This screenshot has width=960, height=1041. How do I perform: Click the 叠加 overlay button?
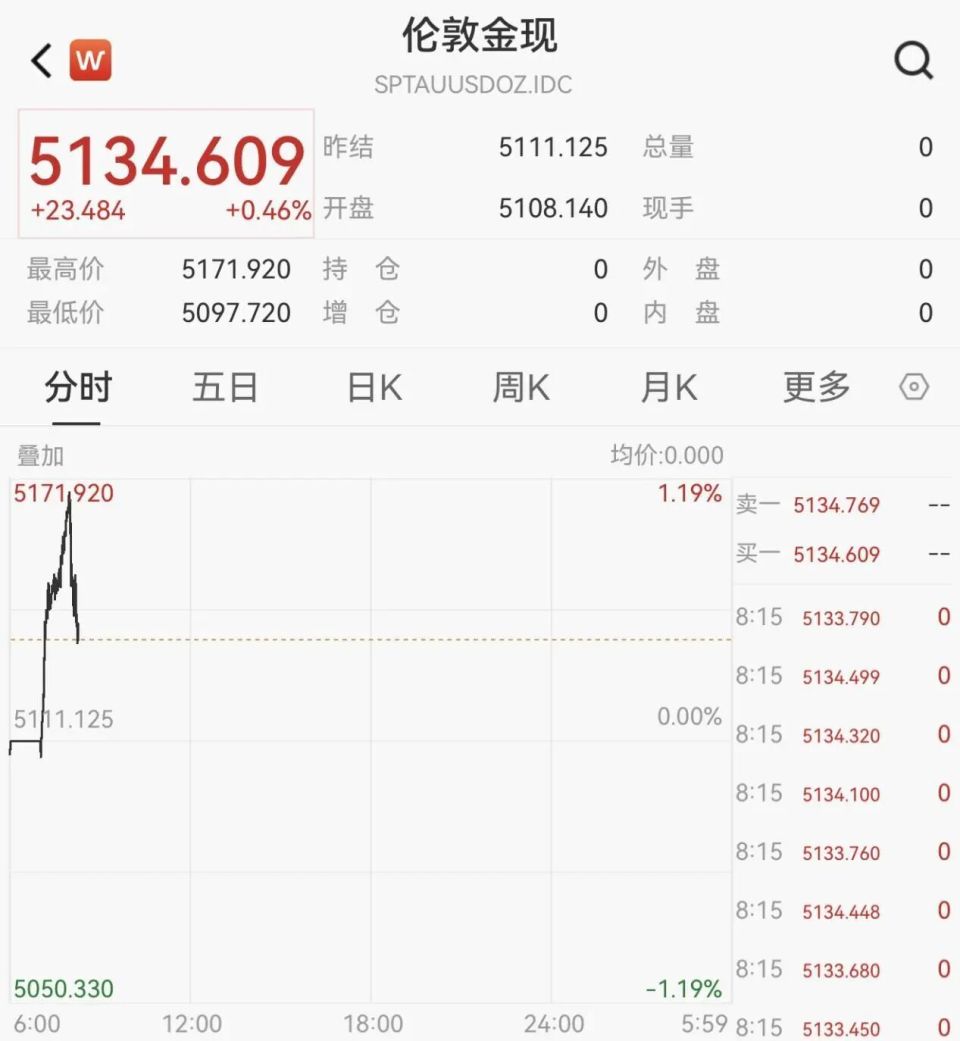click(42, 456)
